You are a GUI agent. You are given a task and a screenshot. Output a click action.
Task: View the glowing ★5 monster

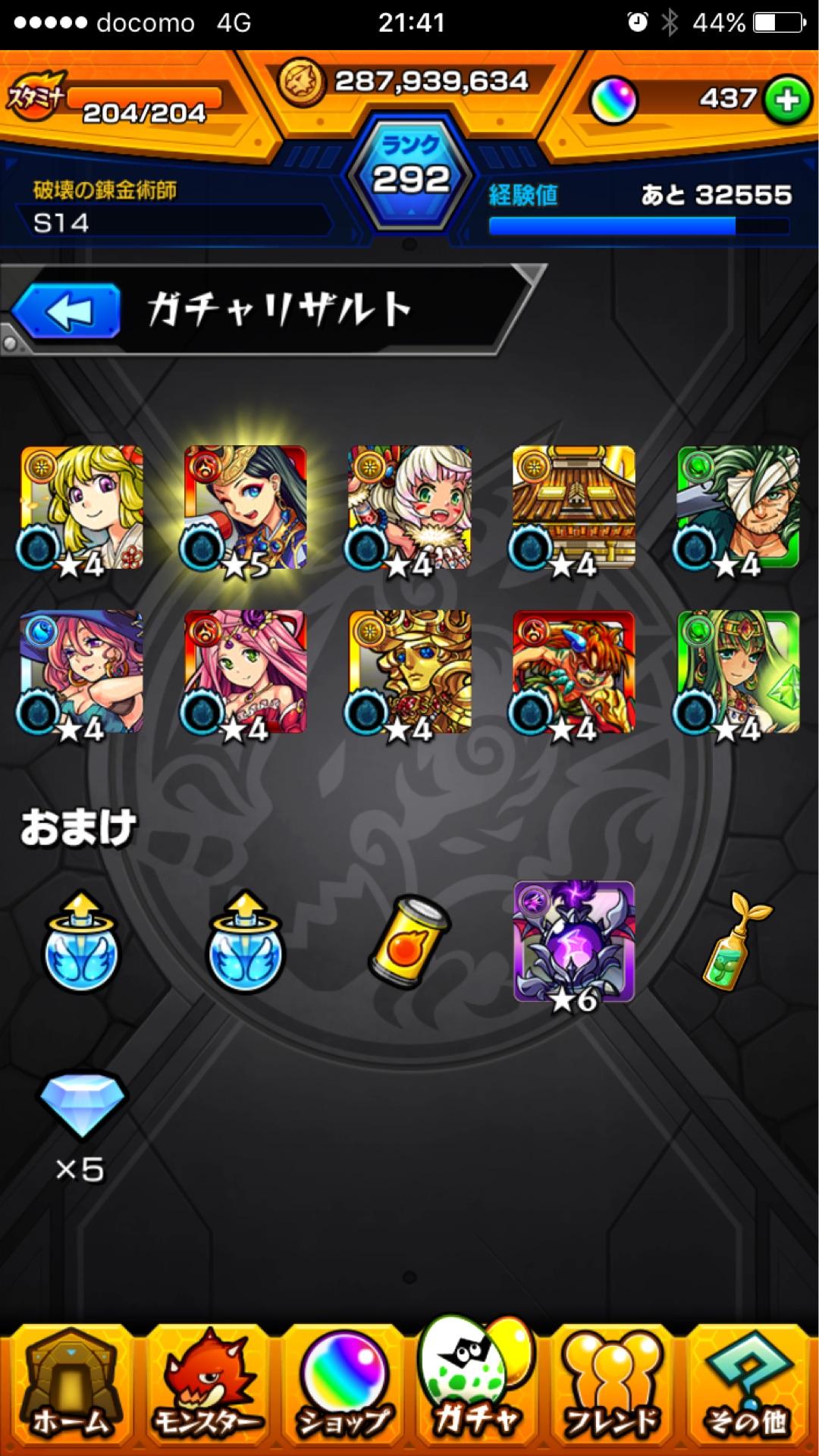(246, 508)
